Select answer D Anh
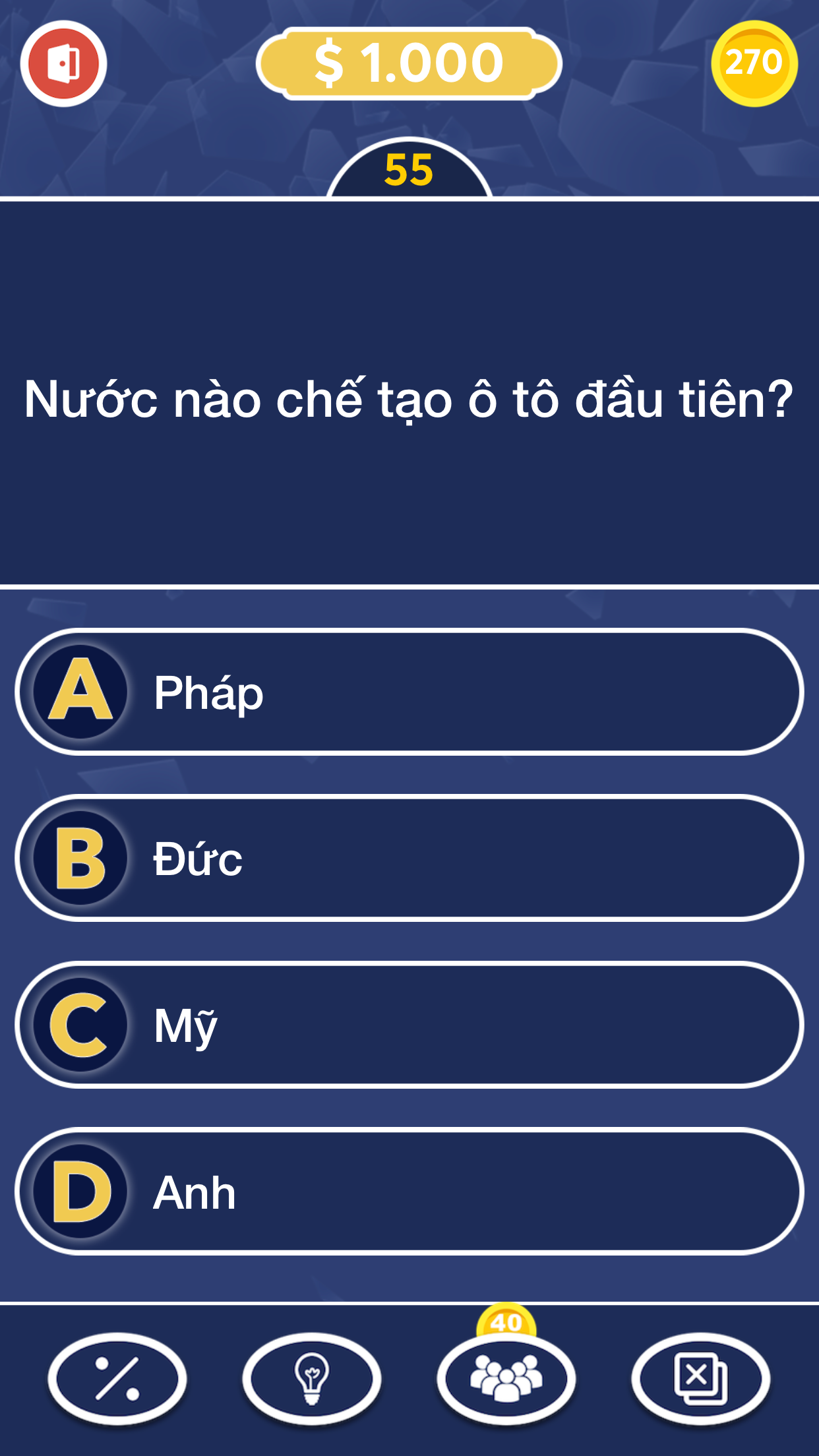Image resolution: width=819 pixels, height=1456 pixels. click(x=409, y=1191)
